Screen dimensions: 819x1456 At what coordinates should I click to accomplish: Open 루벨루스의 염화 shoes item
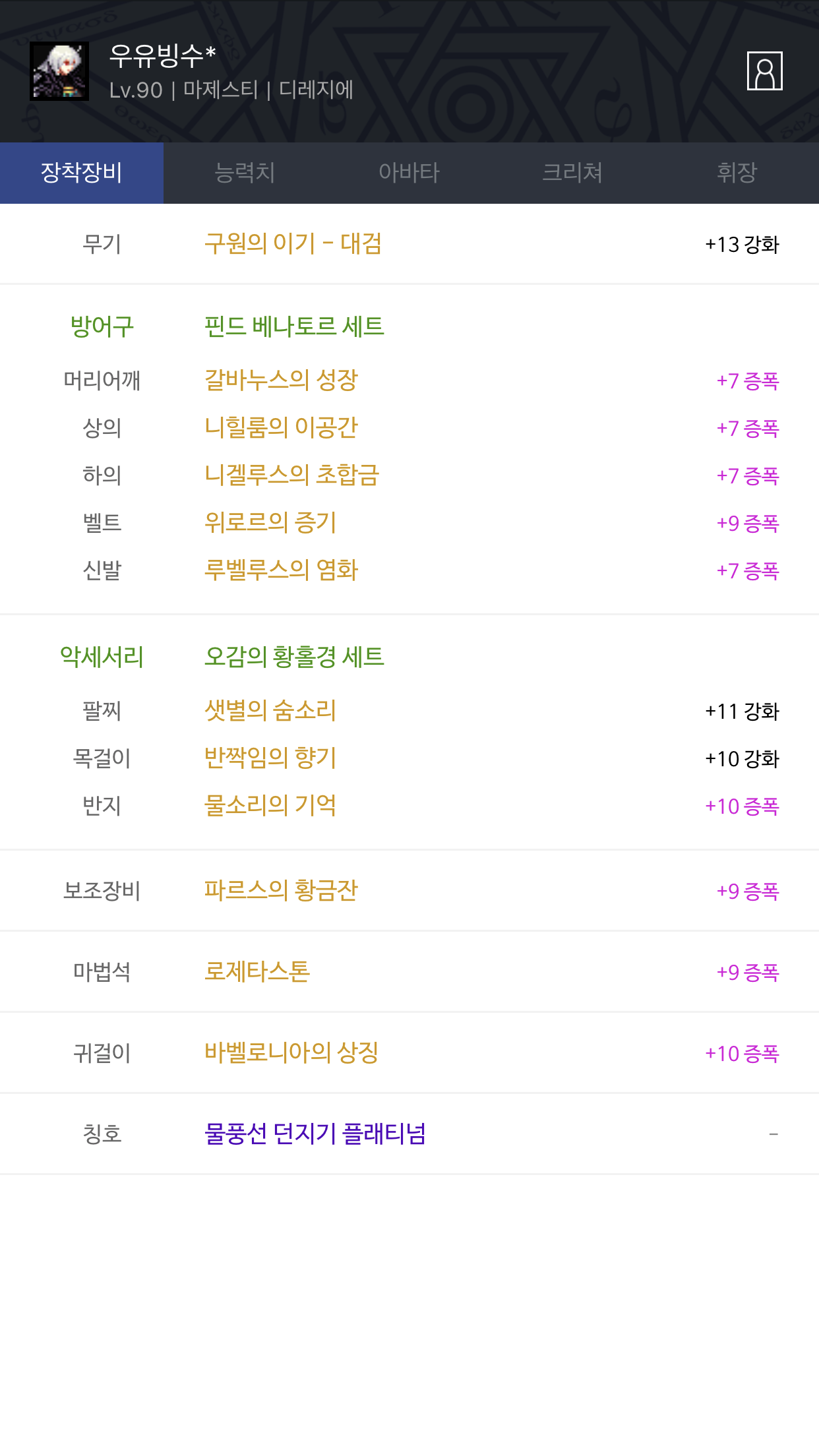(x=409, y=570)
